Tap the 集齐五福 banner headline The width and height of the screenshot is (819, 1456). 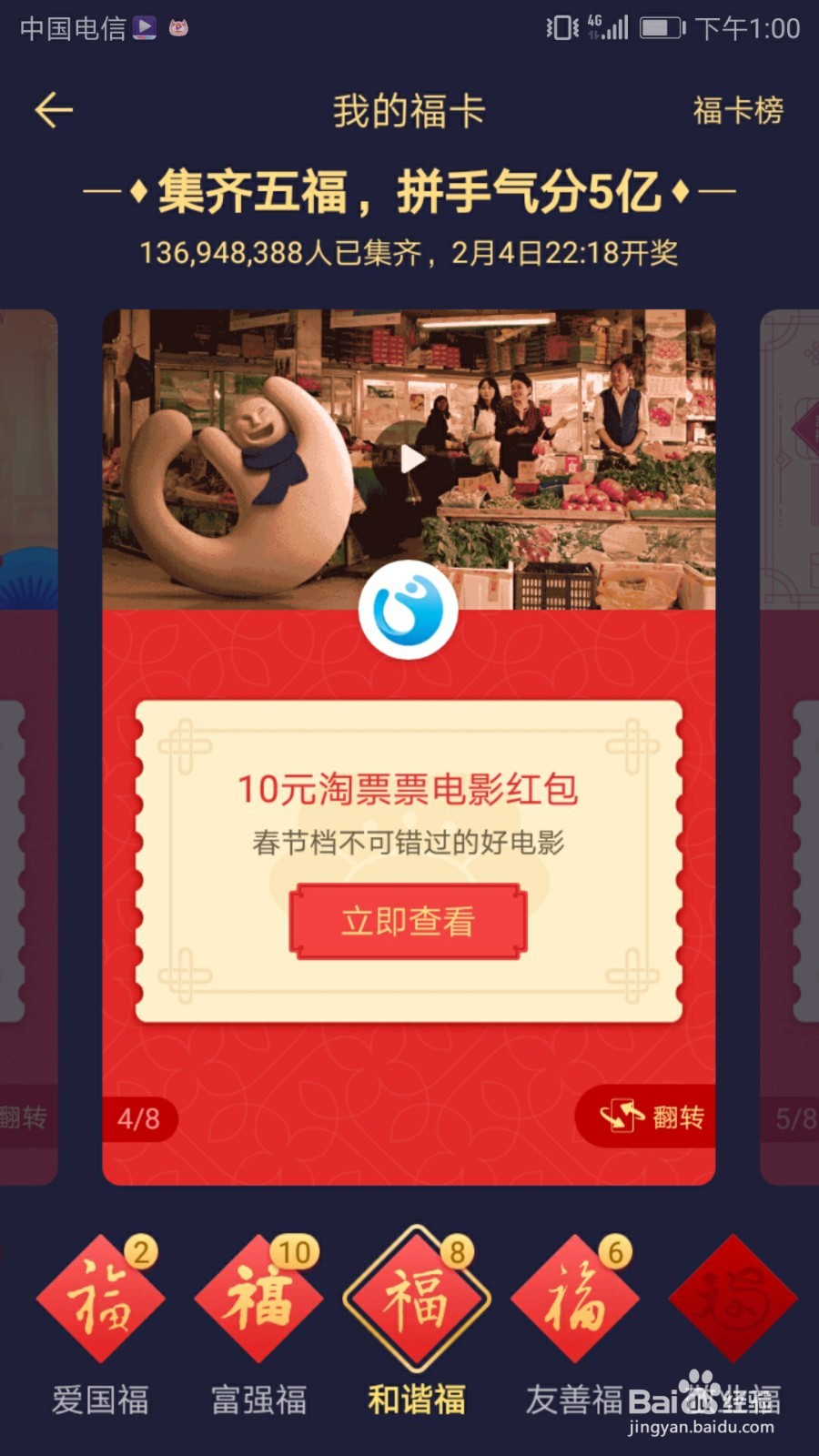(x=409, y=191)
